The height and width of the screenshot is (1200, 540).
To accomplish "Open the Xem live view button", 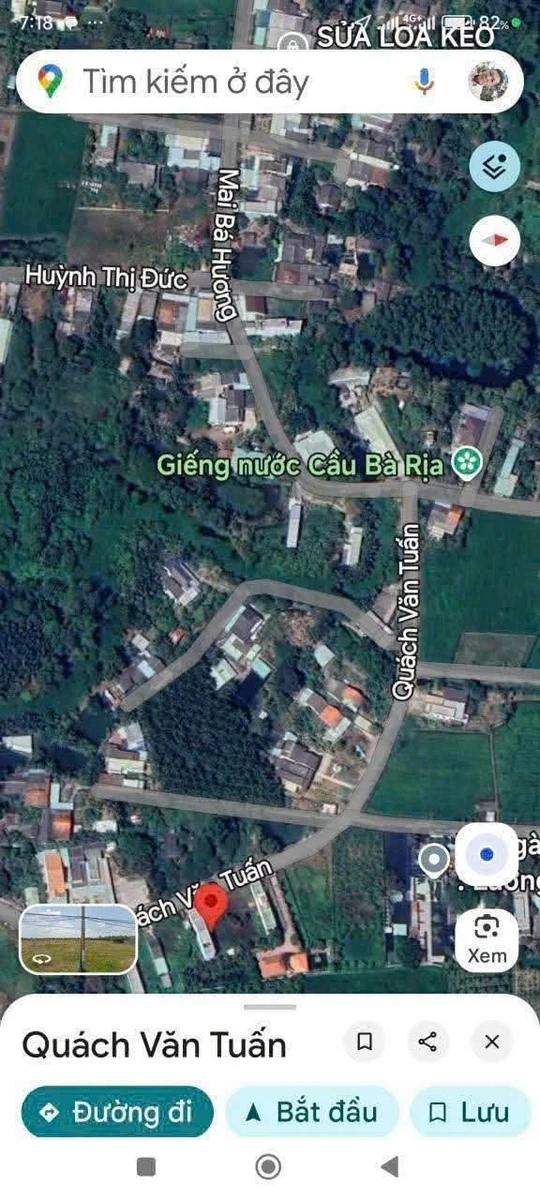I will [486, 938].
